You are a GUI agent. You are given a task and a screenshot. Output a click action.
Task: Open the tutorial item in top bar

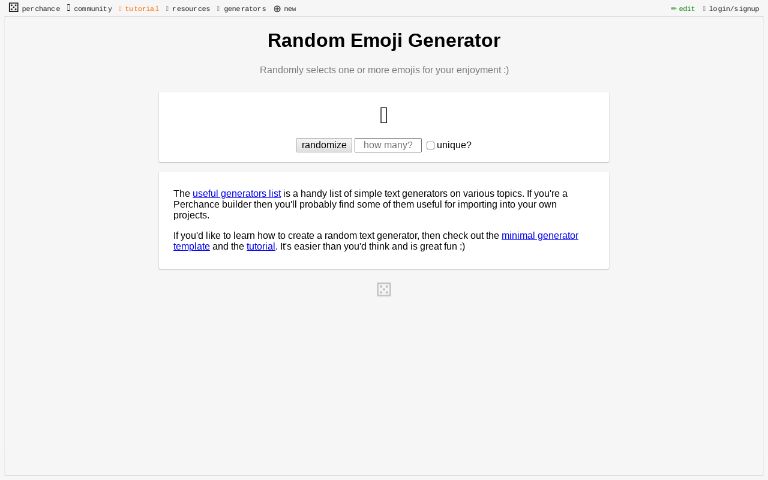point(139,8)
